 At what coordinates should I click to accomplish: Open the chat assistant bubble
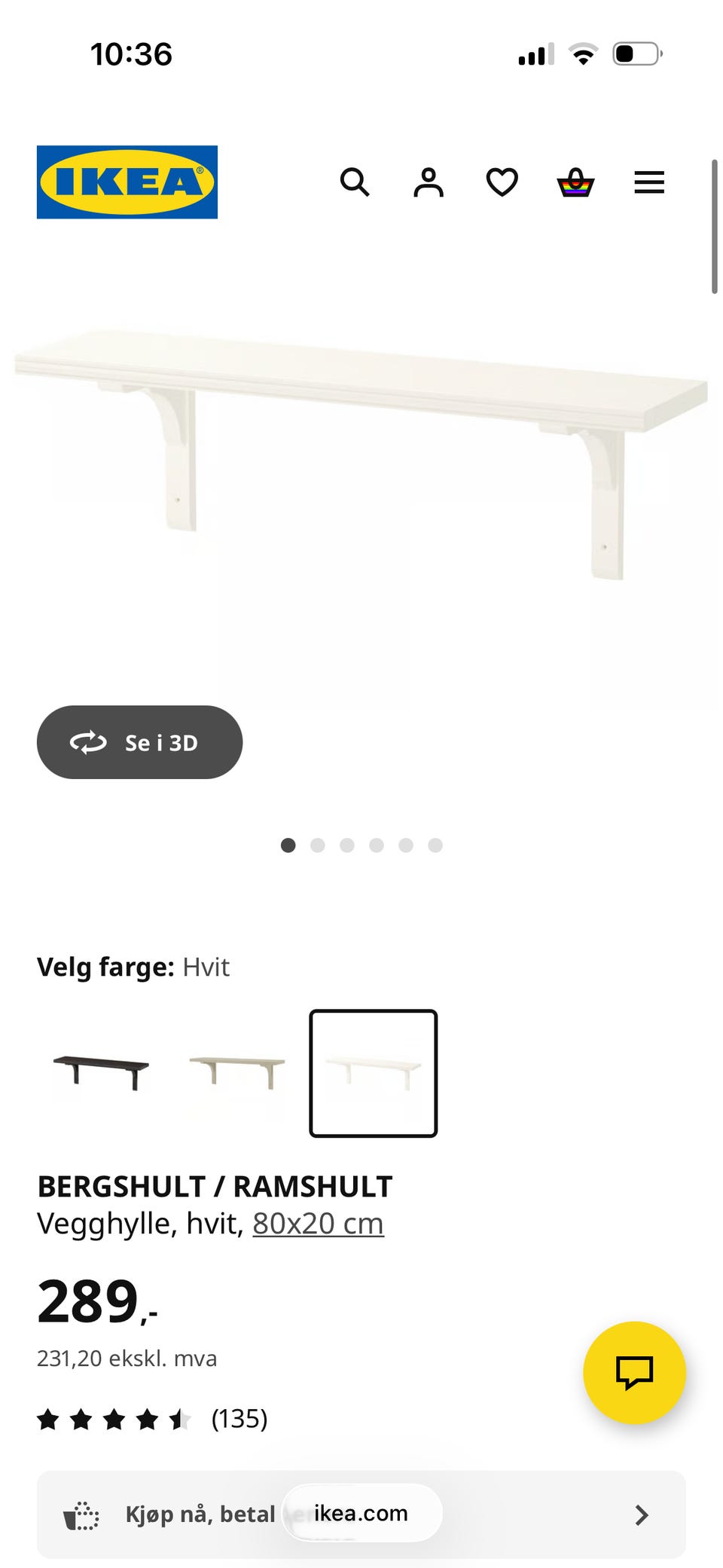tap(635, 1373)
